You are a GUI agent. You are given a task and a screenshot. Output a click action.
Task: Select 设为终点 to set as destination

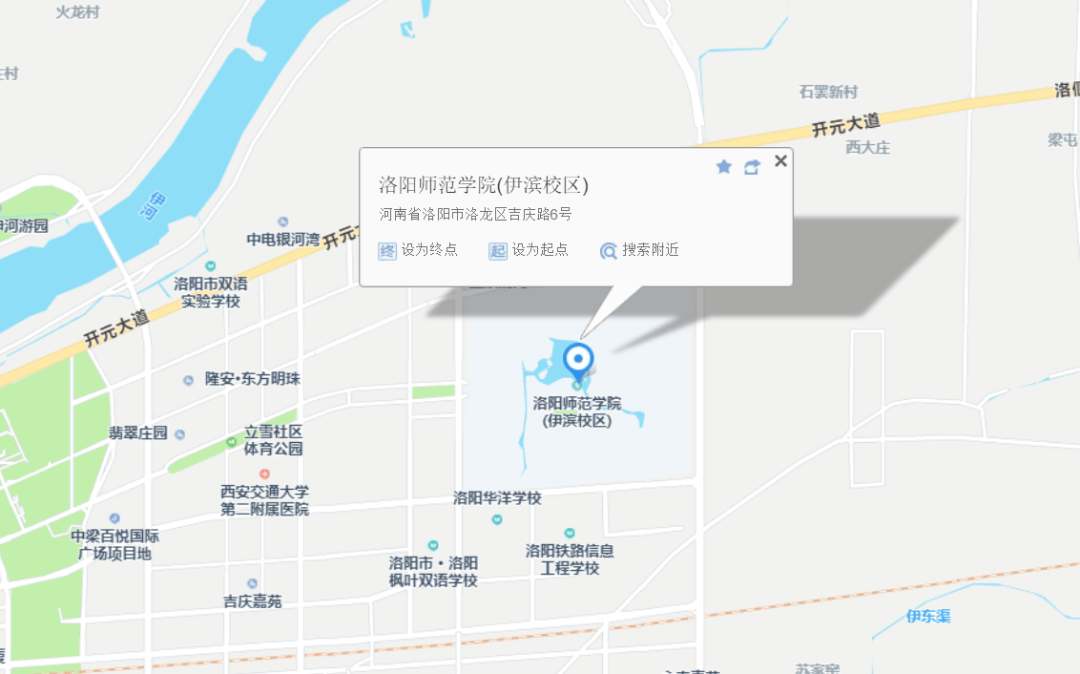(418, 250)
